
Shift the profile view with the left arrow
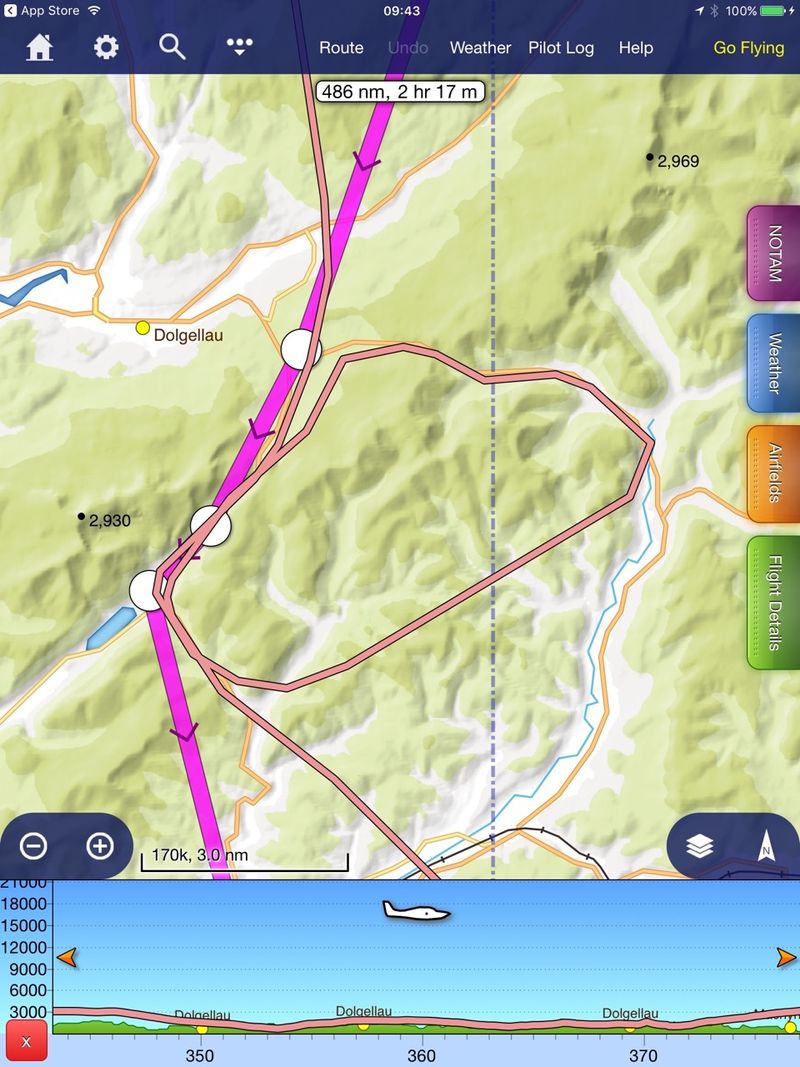point(66,959)
